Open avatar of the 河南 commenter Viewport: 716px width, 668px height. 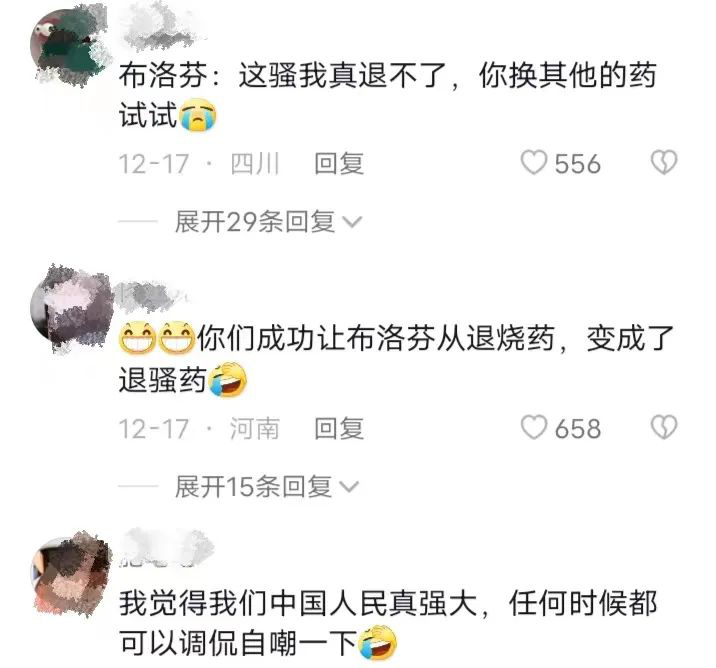(x=68, y=303)
